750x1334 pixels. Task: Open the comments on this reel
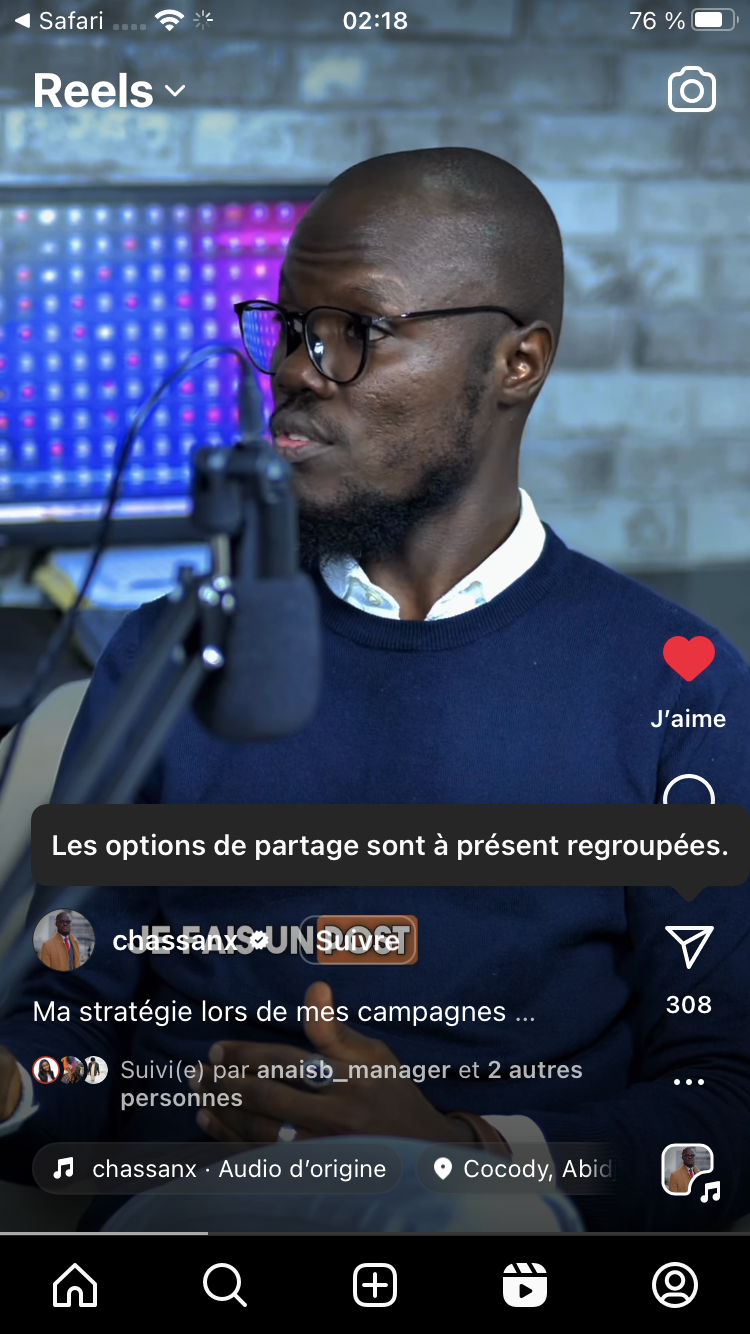pos(688,790)
